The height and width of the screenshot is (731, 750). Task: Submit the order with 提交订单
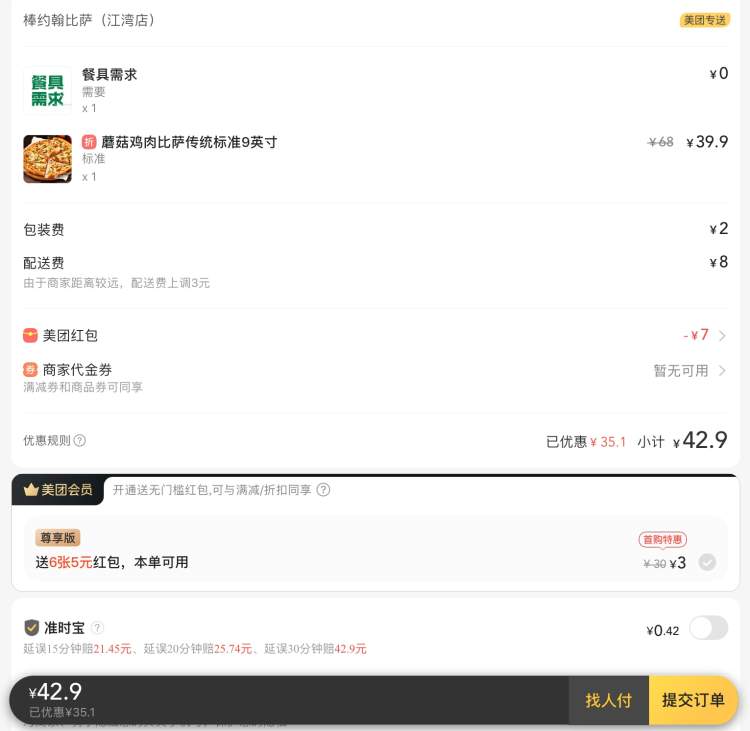pyautogui.click(x=693, y=700)
